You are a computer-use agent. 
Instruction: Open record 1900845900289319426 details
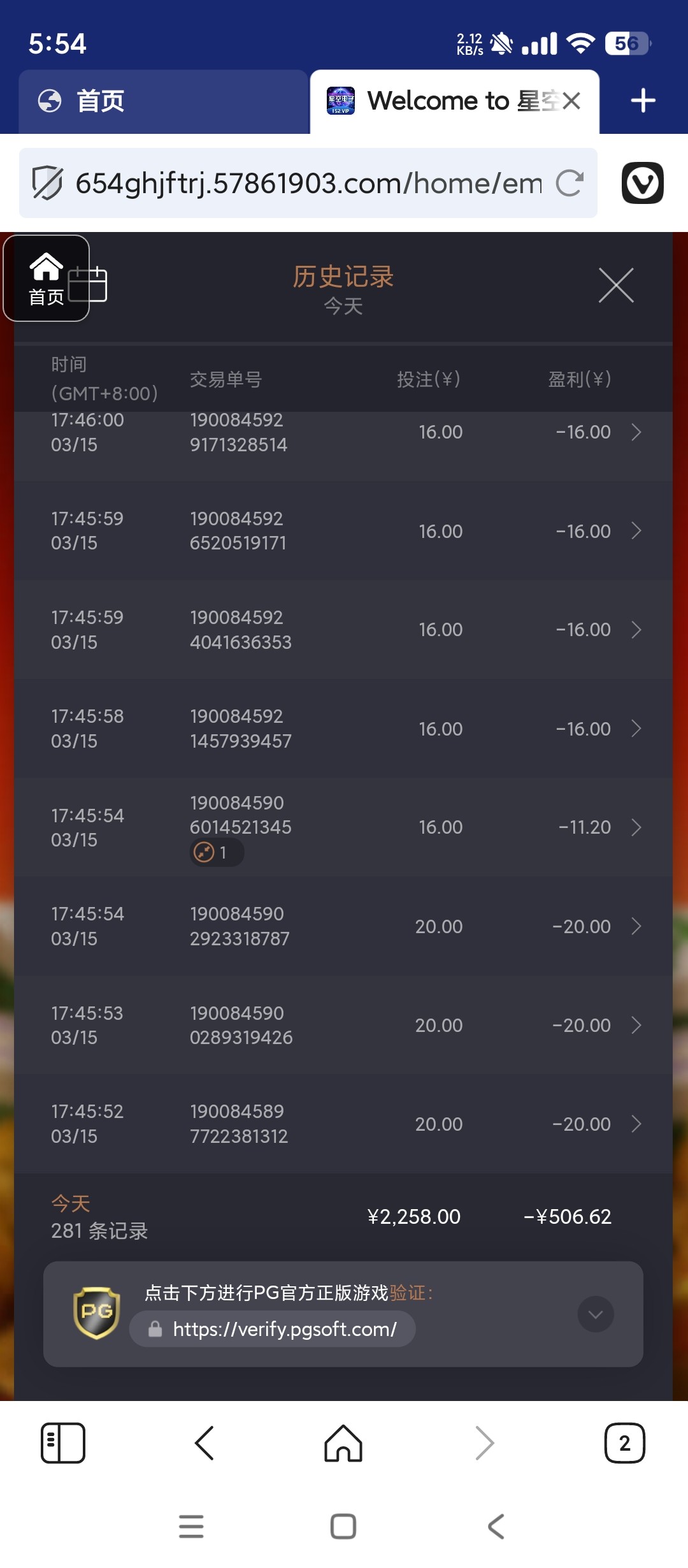343,1025
